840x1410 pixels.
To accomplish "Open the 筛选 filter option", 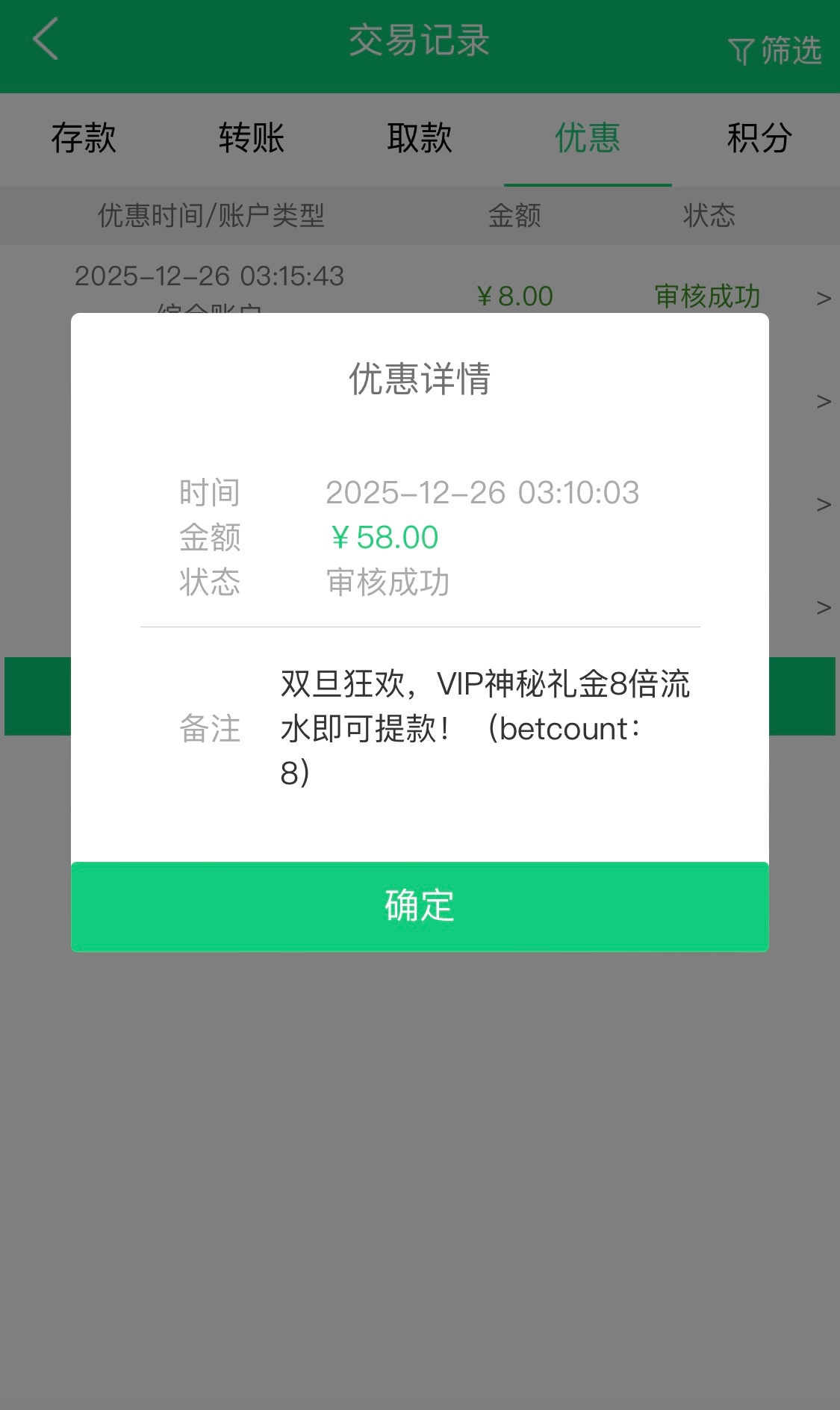I will click(775, 51).
